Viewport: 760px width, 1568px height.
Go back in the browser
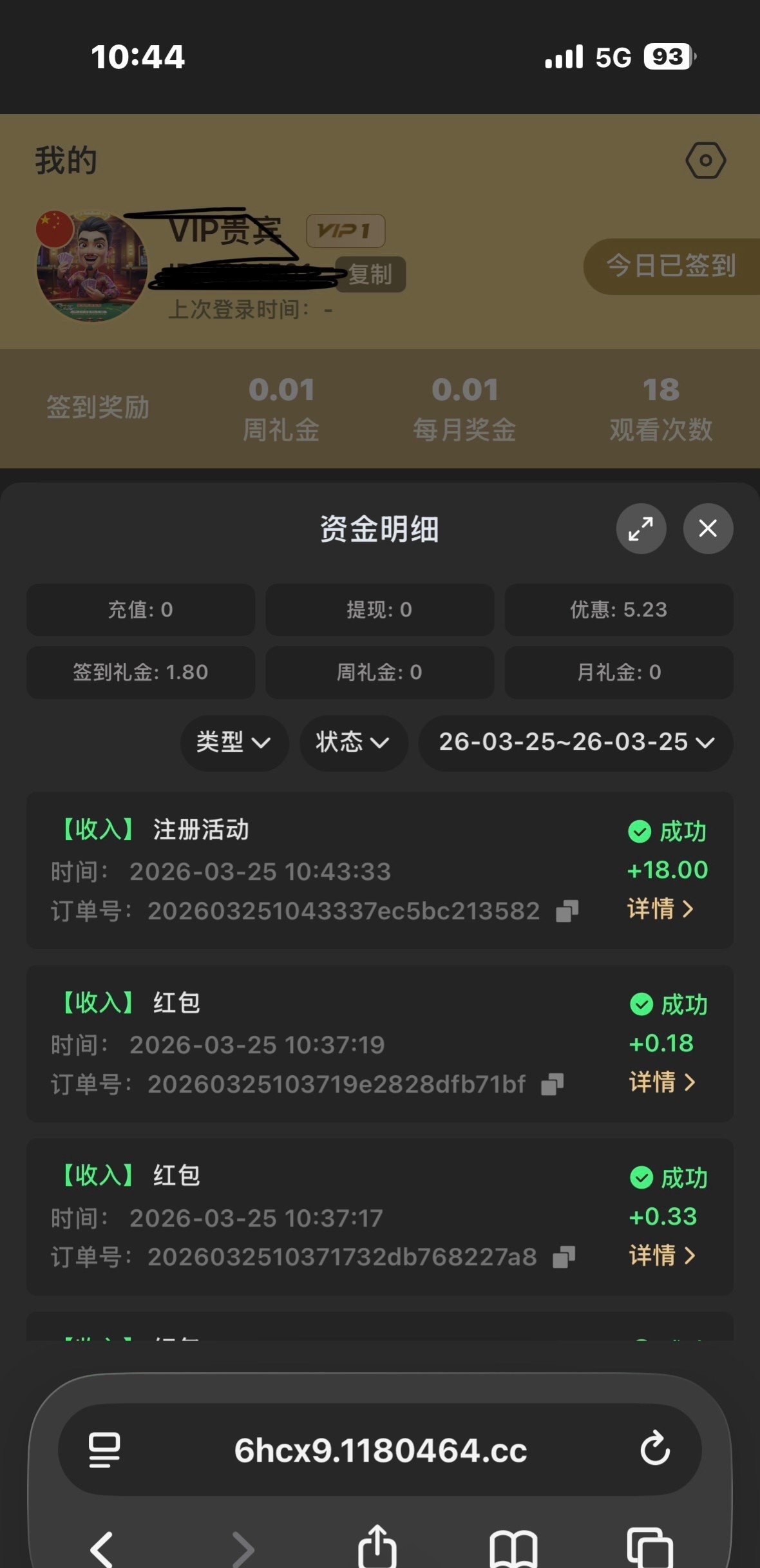pos(102,1548)
